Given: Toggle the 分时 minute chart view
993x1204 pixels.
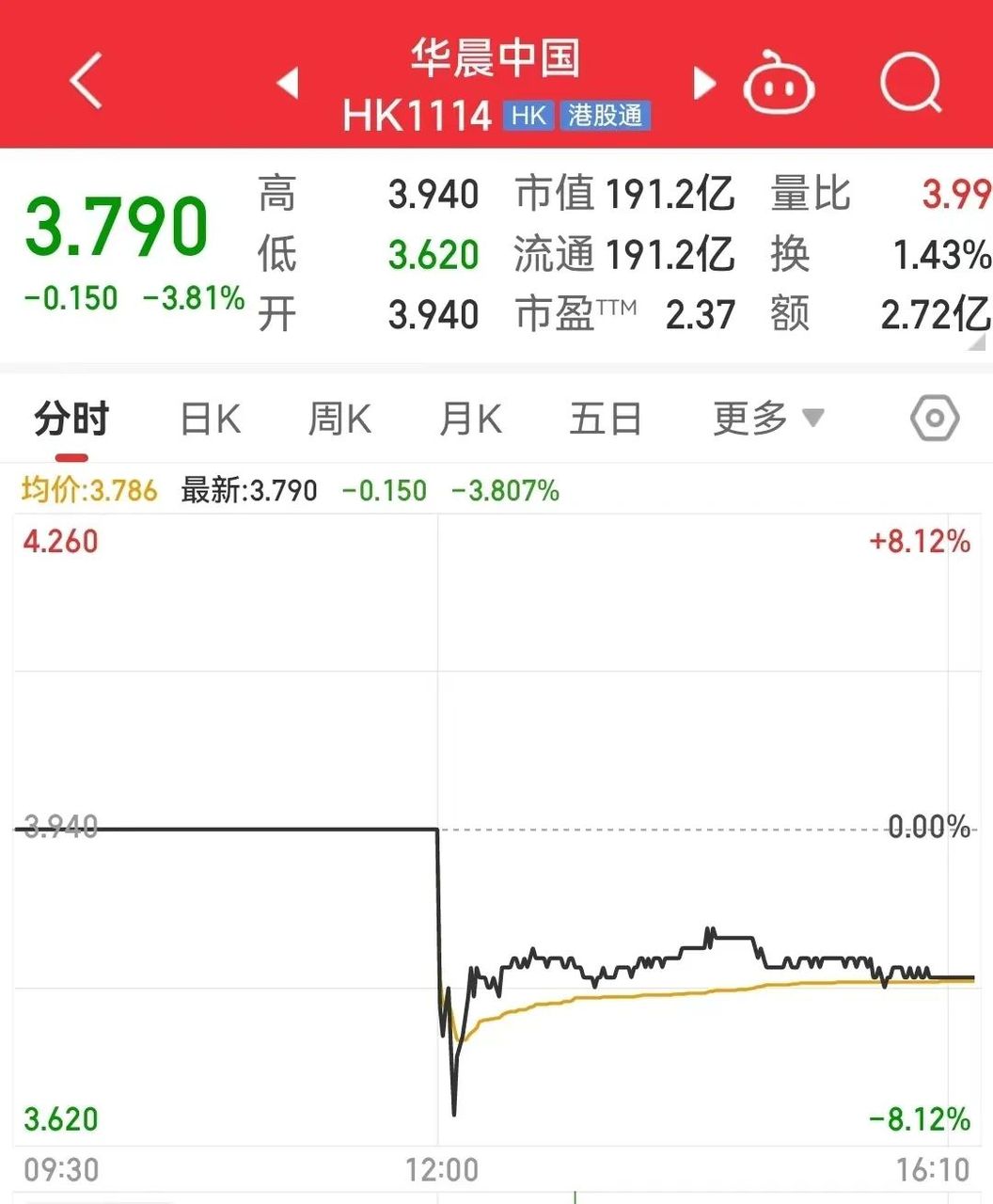Looking at the screenshot, I should [x=71, y=418].
